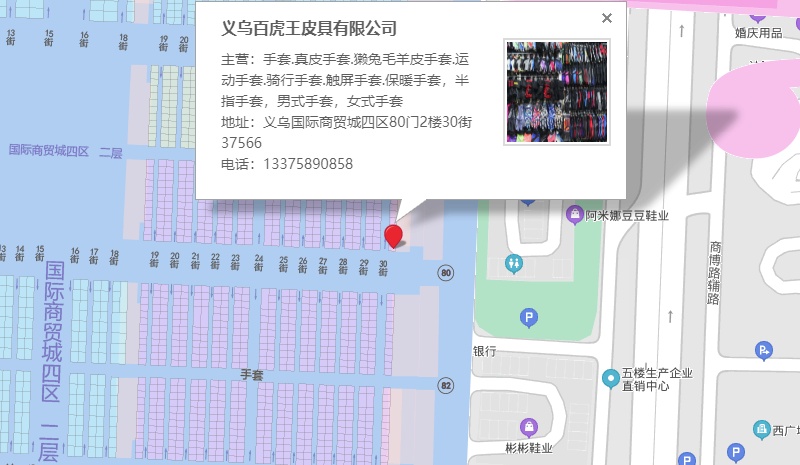This screenshot has width=800, height=465.
Task: Select the 彬彬鞋业 shop marker
Action: pos(529,427)
